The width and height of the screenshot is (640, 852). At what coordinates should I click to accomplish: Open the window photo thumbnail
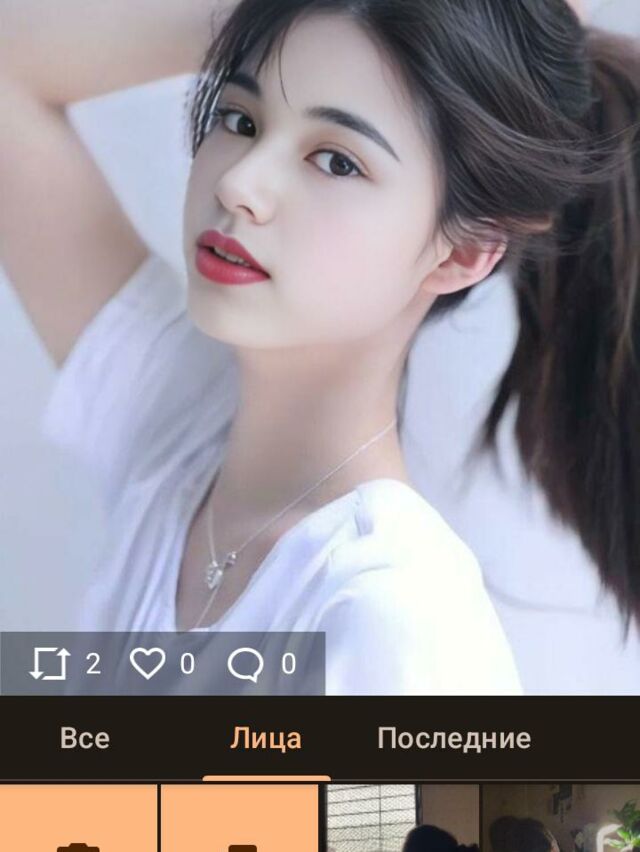coord(400,819)
